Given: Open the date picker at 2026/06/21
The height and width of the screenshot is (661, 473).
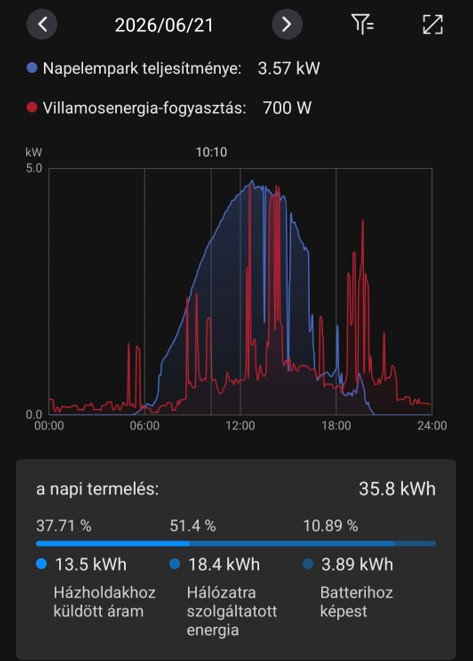Looking at the screenshot, I should pos(164,25).
